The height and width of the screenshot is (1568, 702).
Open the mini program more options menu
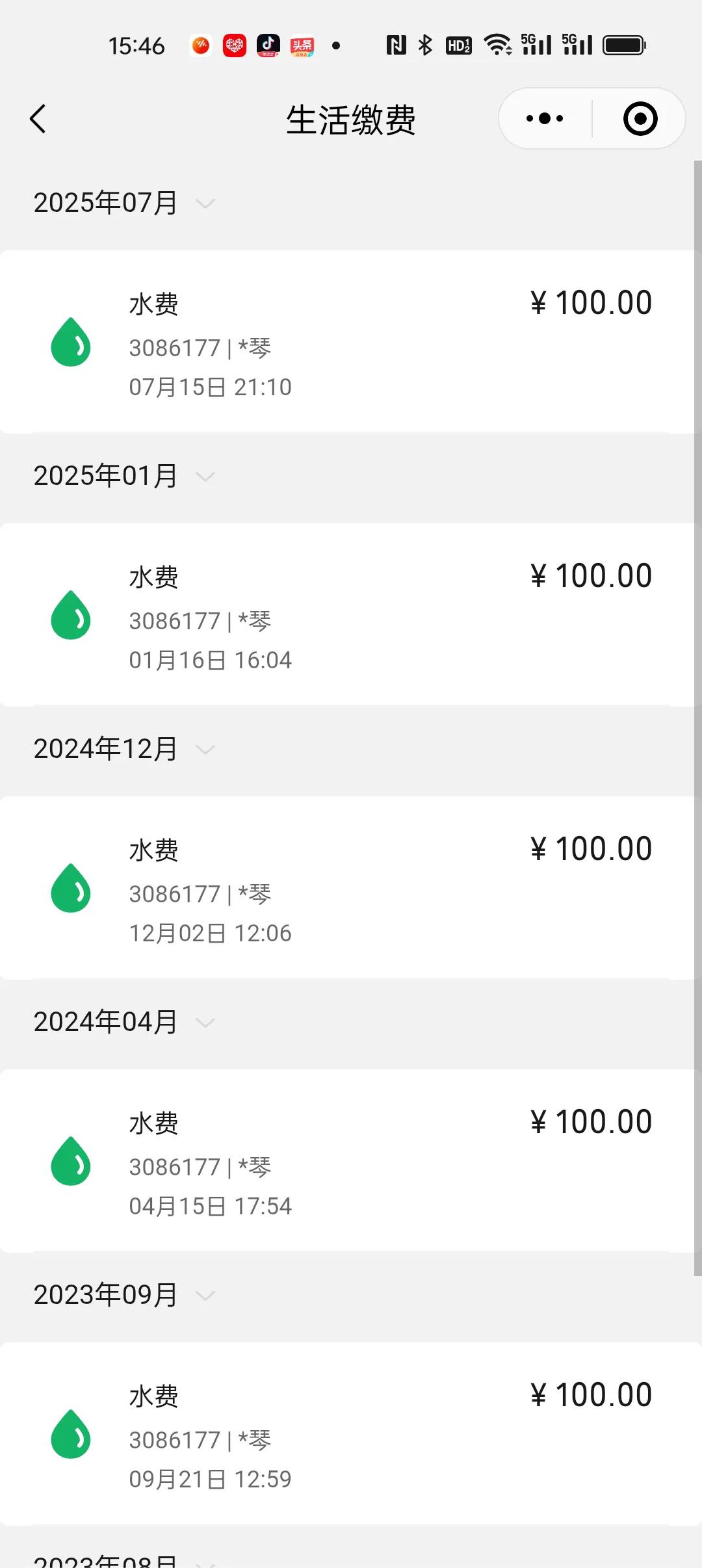coord(545,118)
